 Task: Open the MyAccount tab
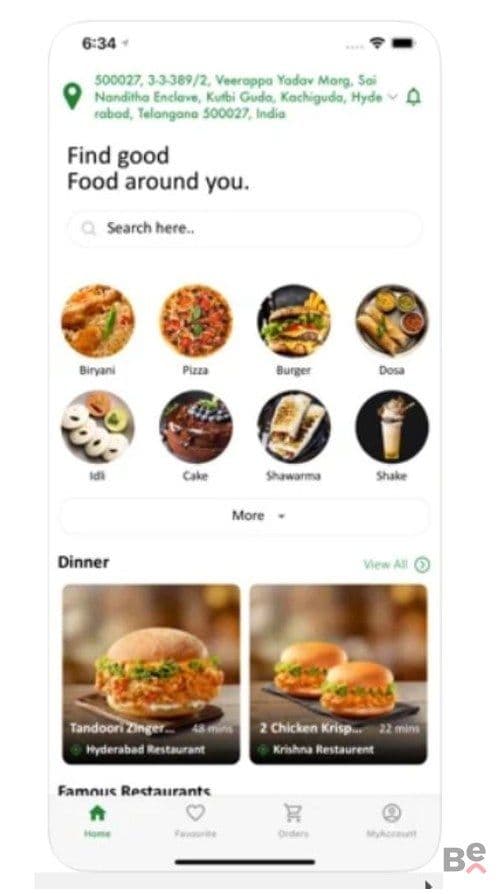[391, 821]
